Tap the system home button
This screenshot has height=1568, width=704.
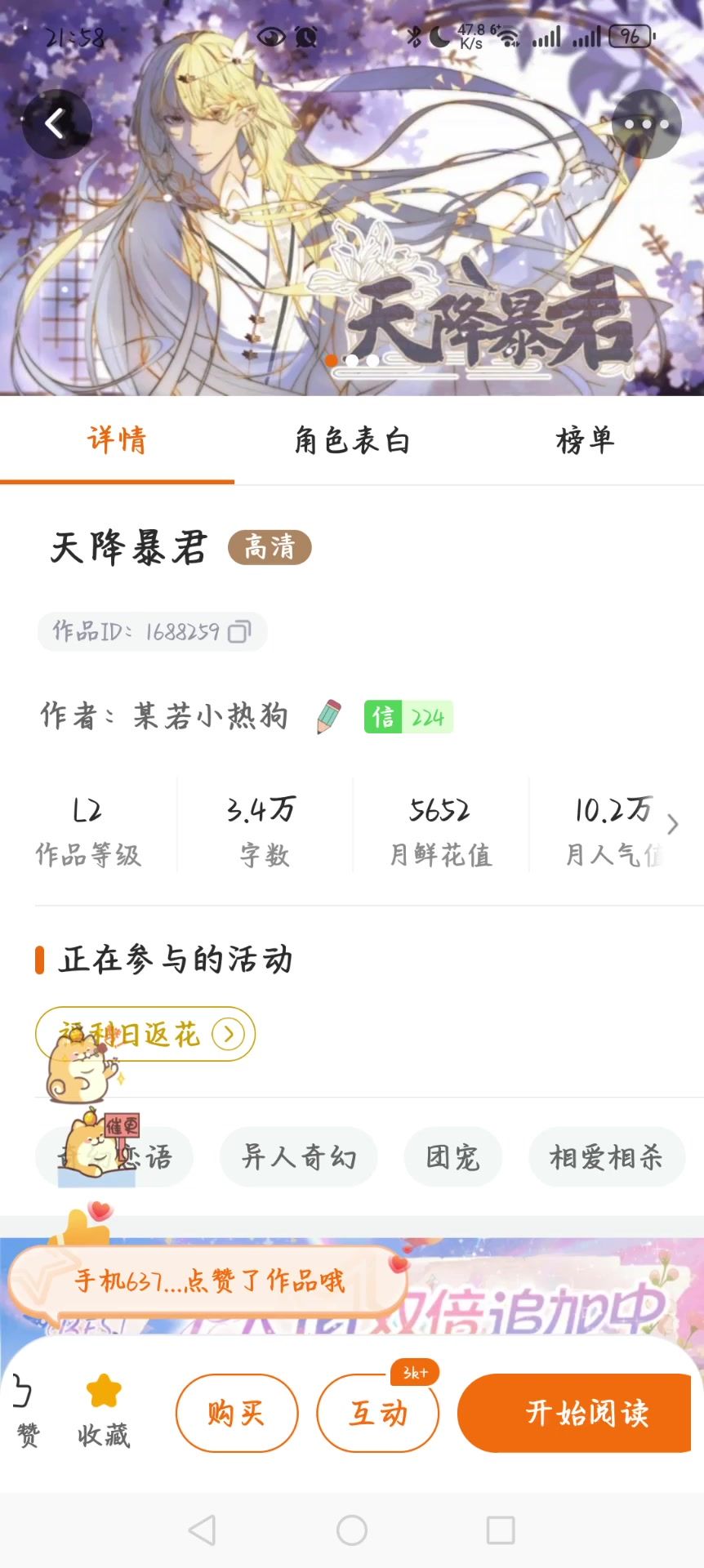point(352,1530)
